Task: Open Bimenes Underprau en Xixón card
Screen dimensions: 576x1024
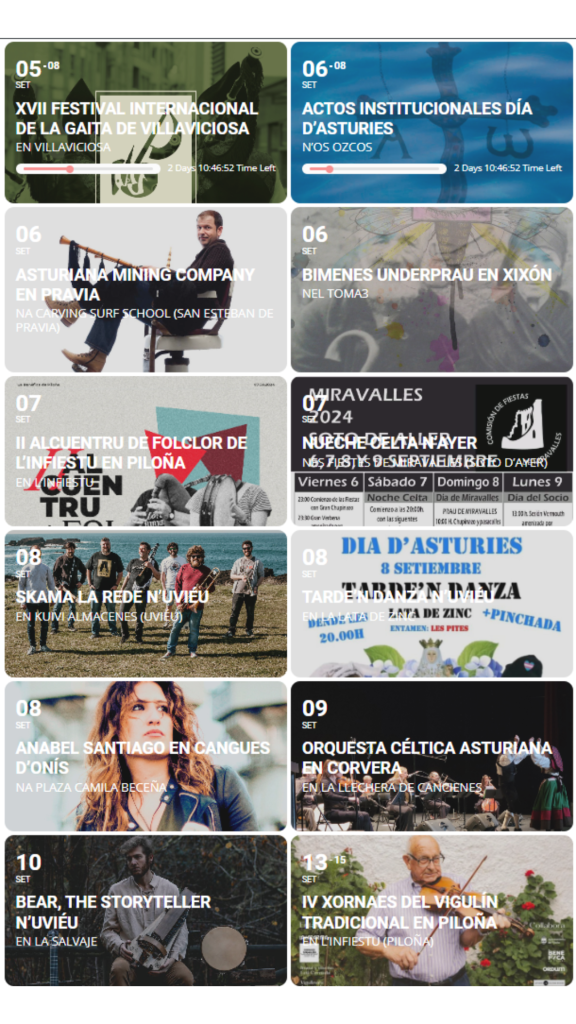Action: pyautogui.click(x=432, y=290)
